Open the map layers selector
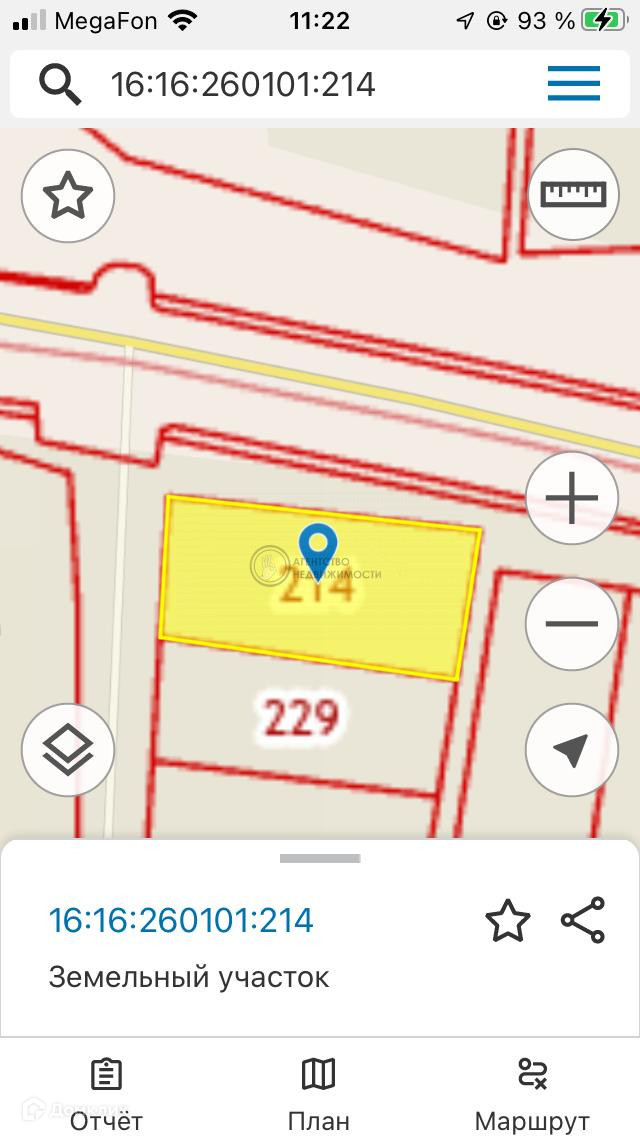Image resolution: width=640 pixels, height=1136 pixels. (68, 750)
